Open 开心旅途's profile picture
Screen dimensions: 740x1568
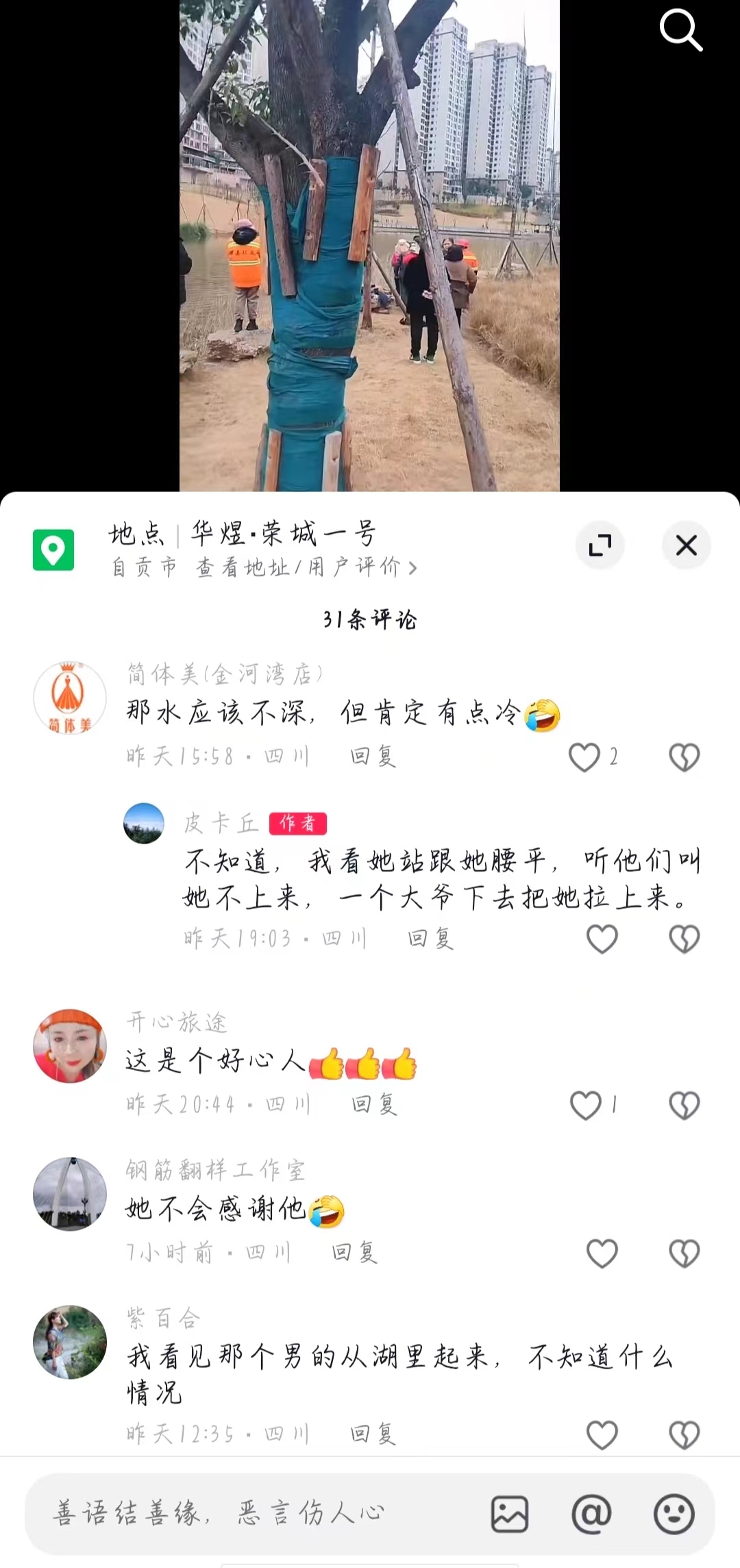tap(70, 1046)
